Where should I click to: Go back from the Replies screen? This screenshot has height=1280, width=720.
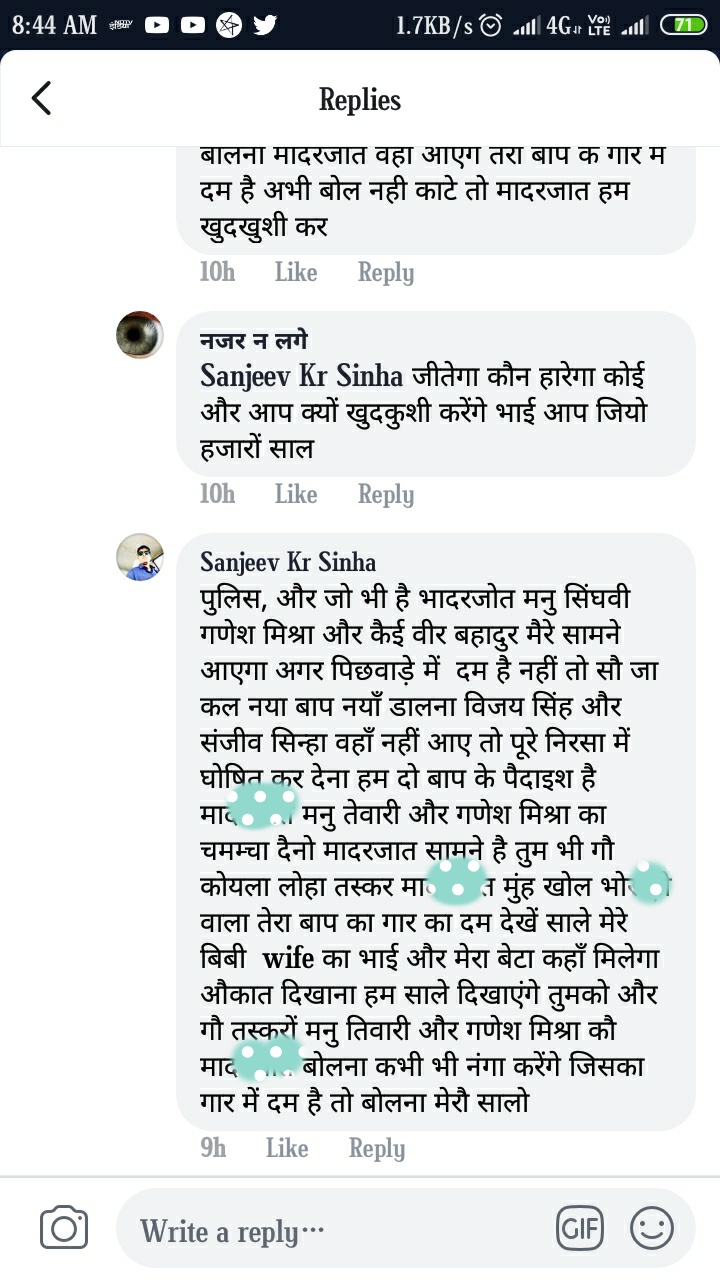coord(41,99)
